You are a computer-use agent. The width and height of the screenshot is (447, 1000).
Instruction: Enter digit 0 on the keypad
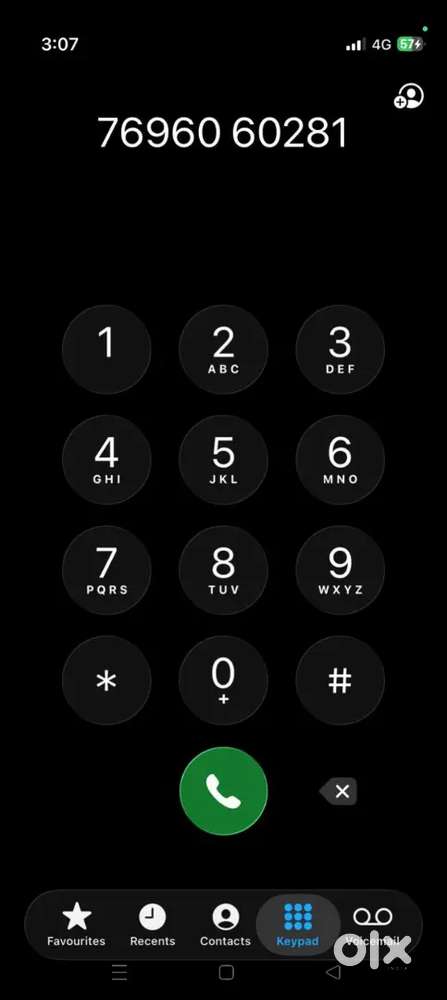(x=223, y=680)
